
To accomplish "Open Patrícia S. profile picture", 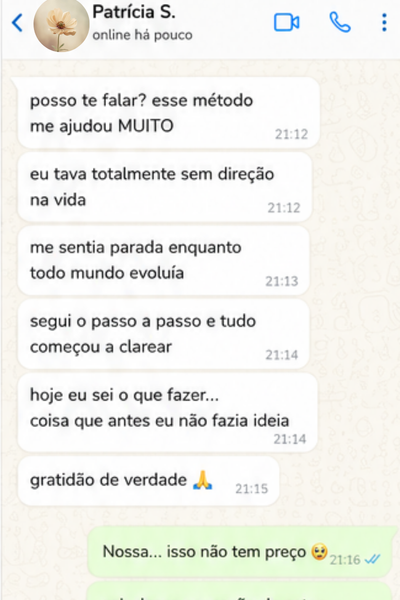I will [x=61, y=24].
